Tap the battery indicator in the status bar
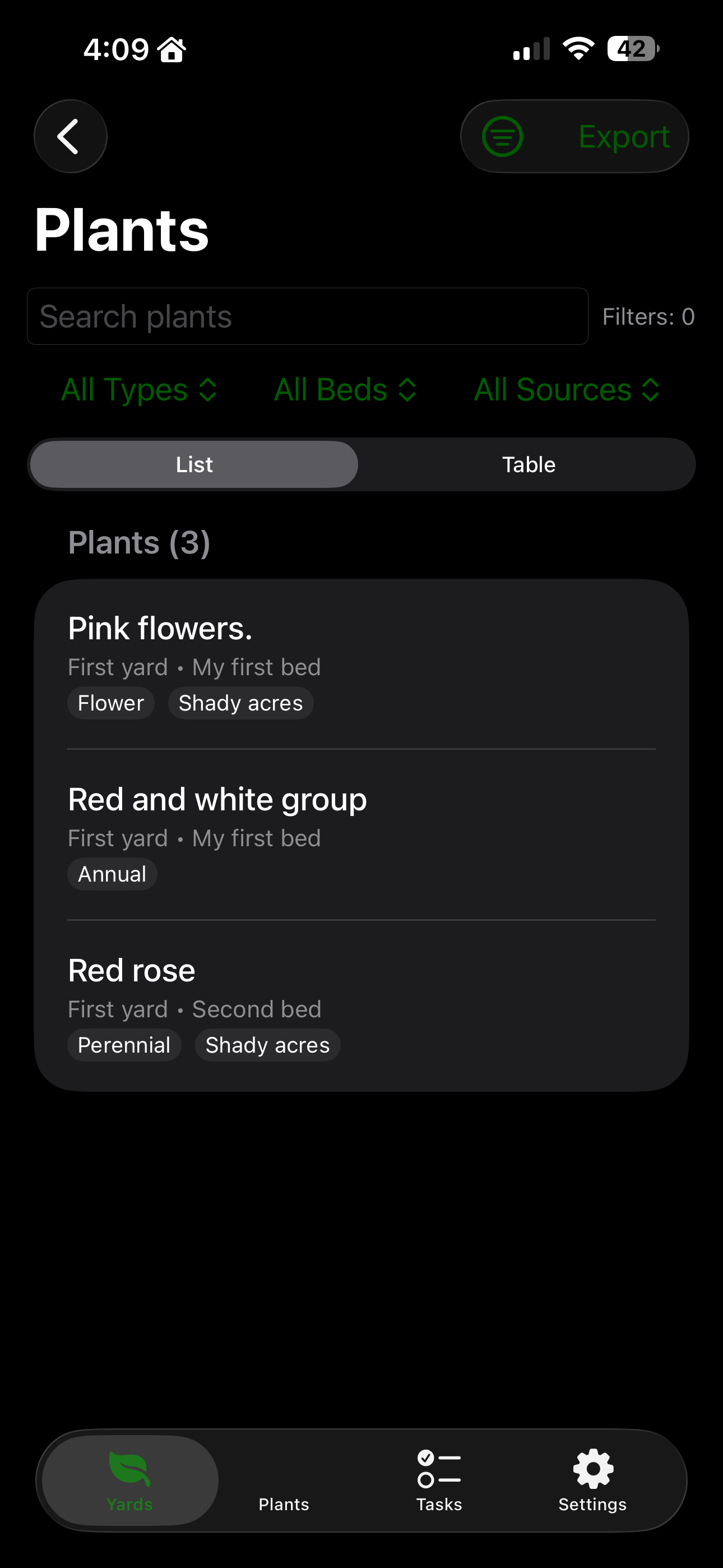 pyautogui.click(x=630, y=48)
